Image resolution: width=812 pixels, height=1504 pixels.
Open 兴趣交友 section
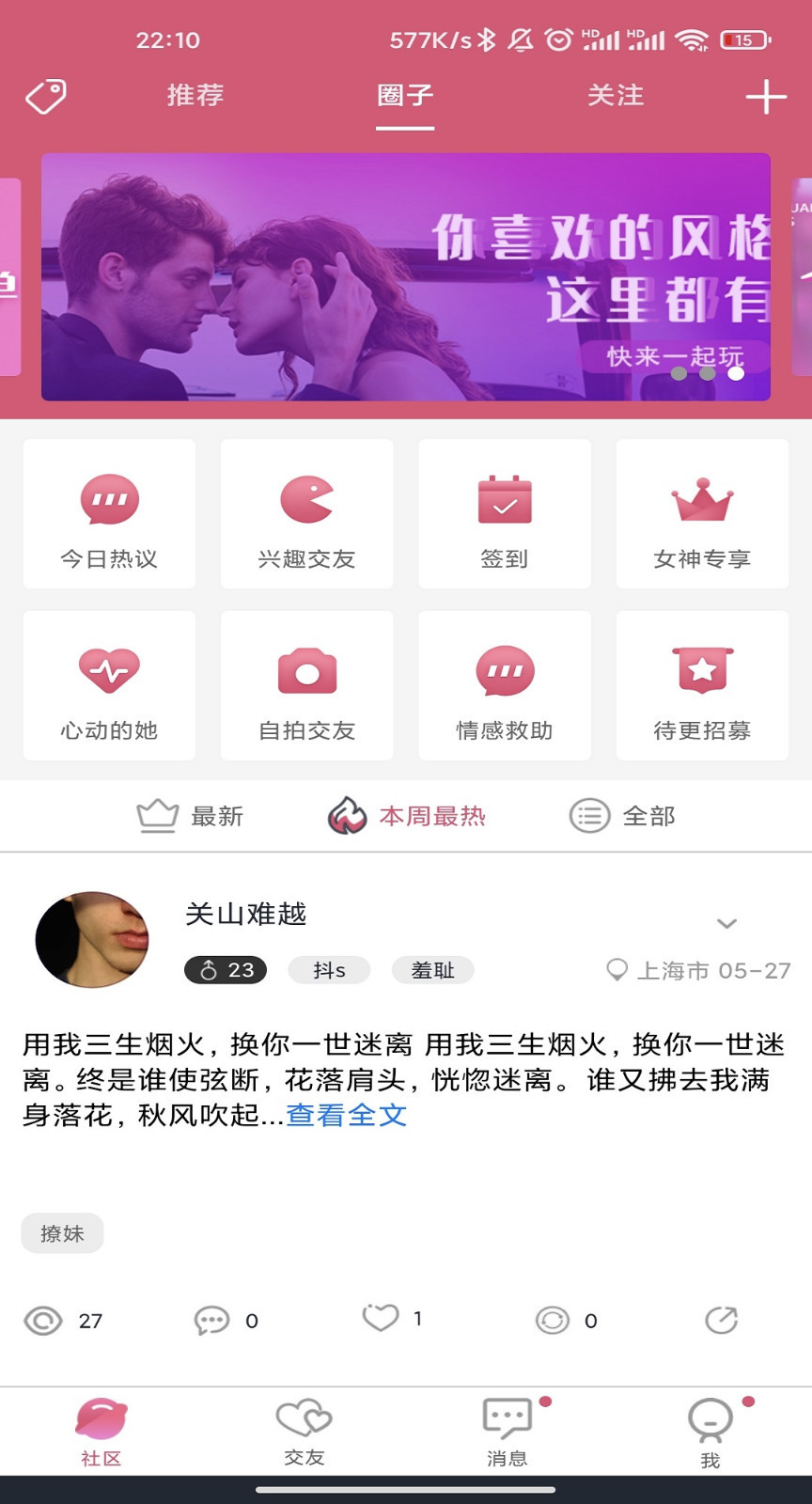pyautogui.click(x=306, y=514)
